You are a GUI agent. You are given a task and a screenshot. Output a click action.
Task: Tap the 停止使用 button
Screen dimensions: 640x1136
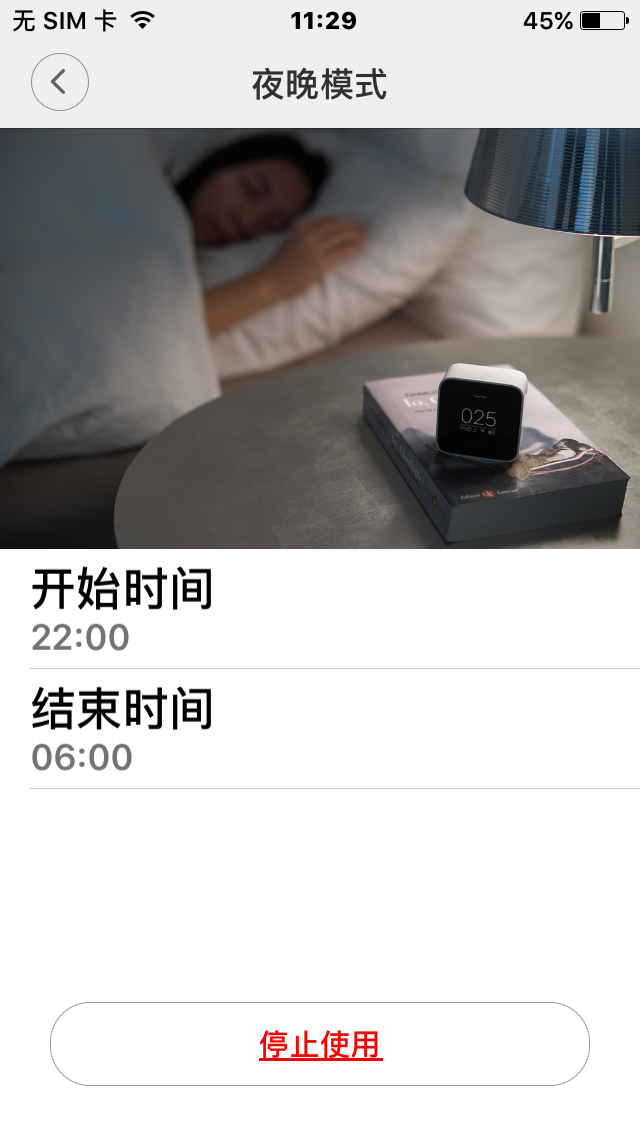[320, 1044]
